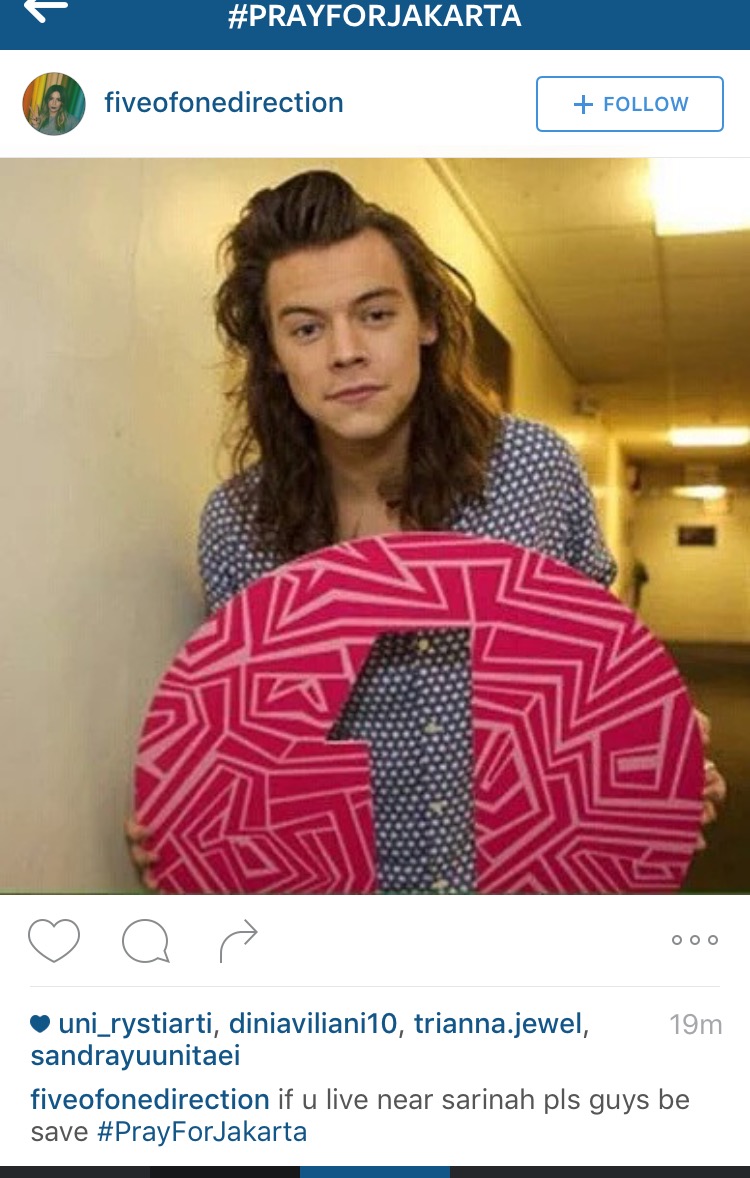Share this post with the arrow icon
The width and height of the screenshot is (750, 1178).
click(238, 941)
